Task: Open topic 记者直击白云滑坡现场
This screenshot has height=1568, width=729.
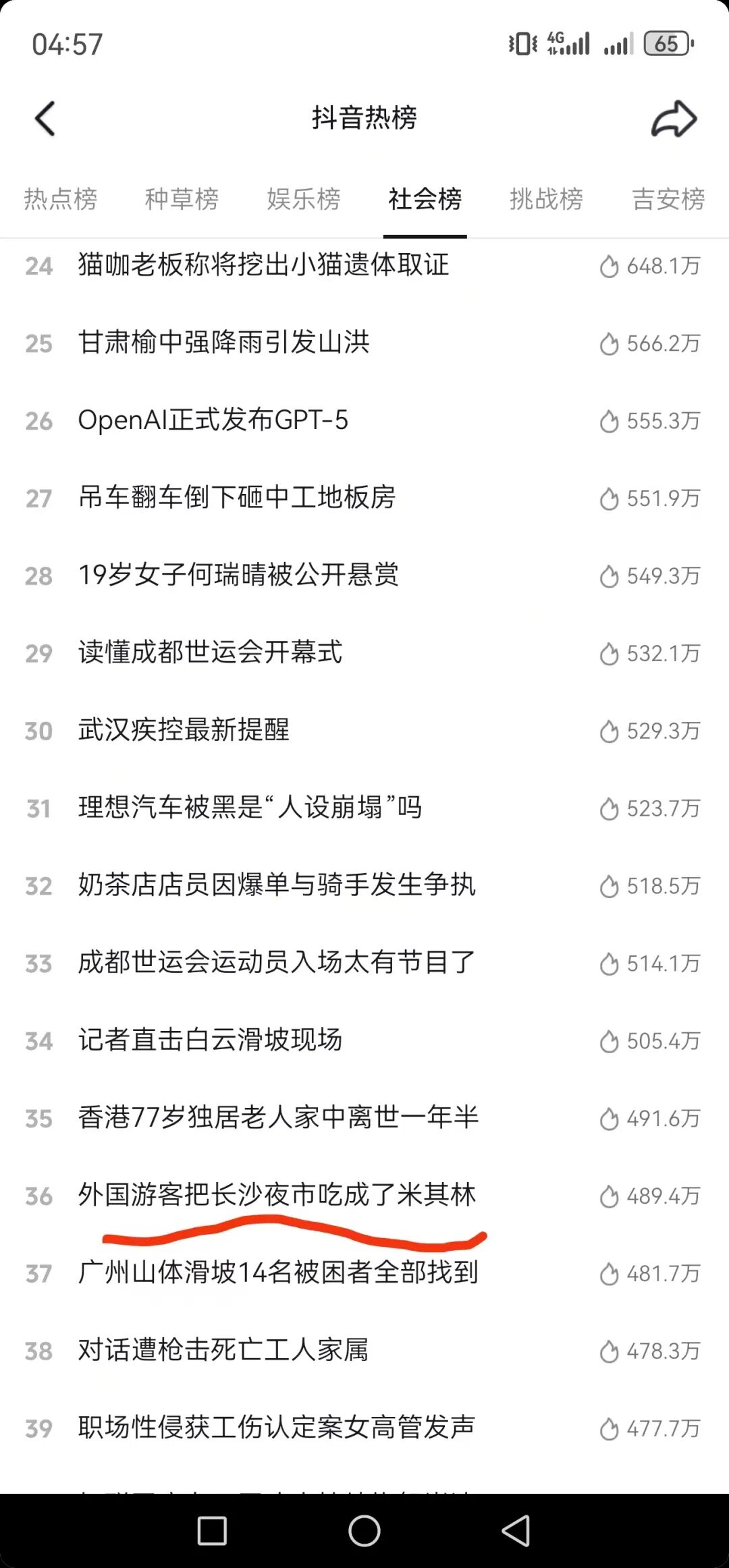Action: (x=364, y=1040)
